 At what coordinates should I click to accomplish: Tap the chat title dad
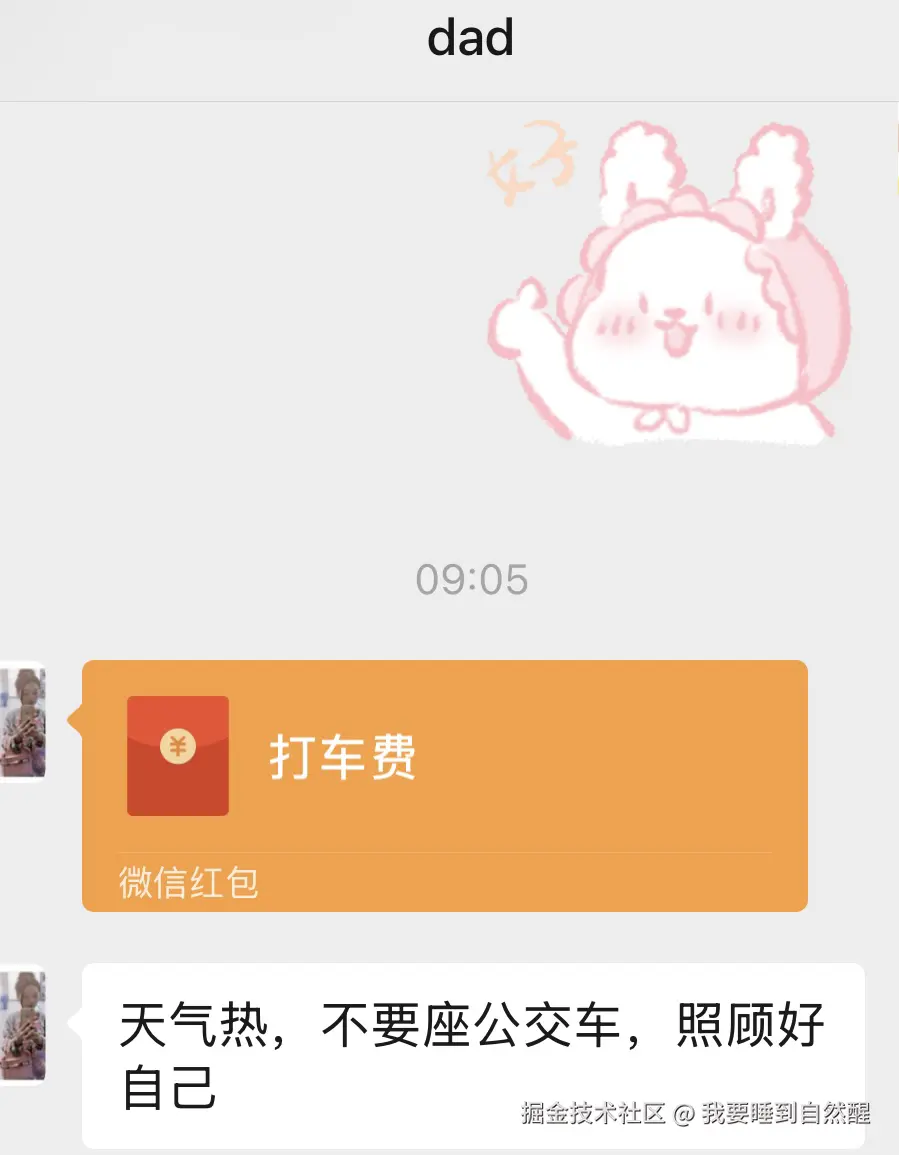click(470, 38)
